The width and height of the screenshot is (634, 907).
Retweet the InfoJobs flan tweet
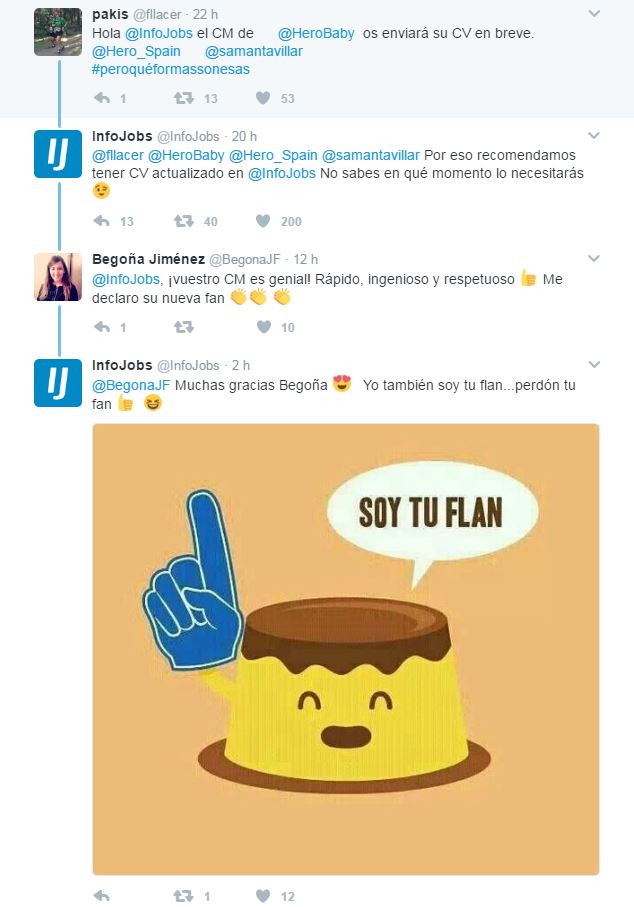tap(184, 896)
